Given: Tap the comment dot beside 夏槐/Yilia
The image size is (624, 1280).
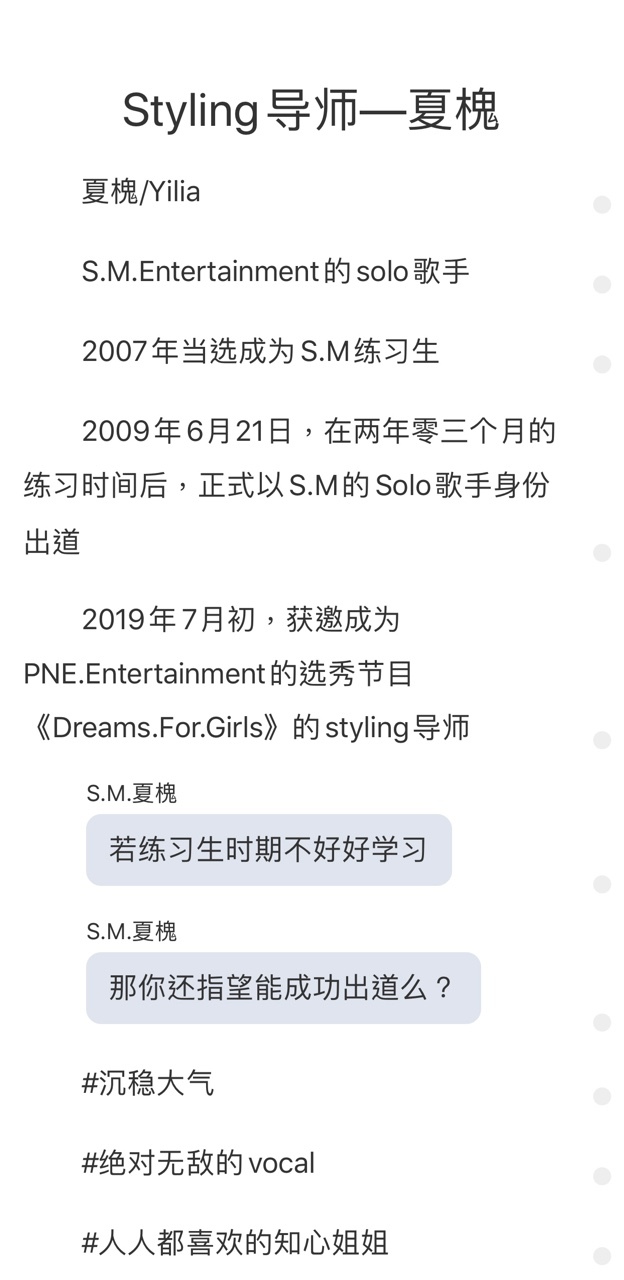Looking at the screenshot, I should pos(602,205).
